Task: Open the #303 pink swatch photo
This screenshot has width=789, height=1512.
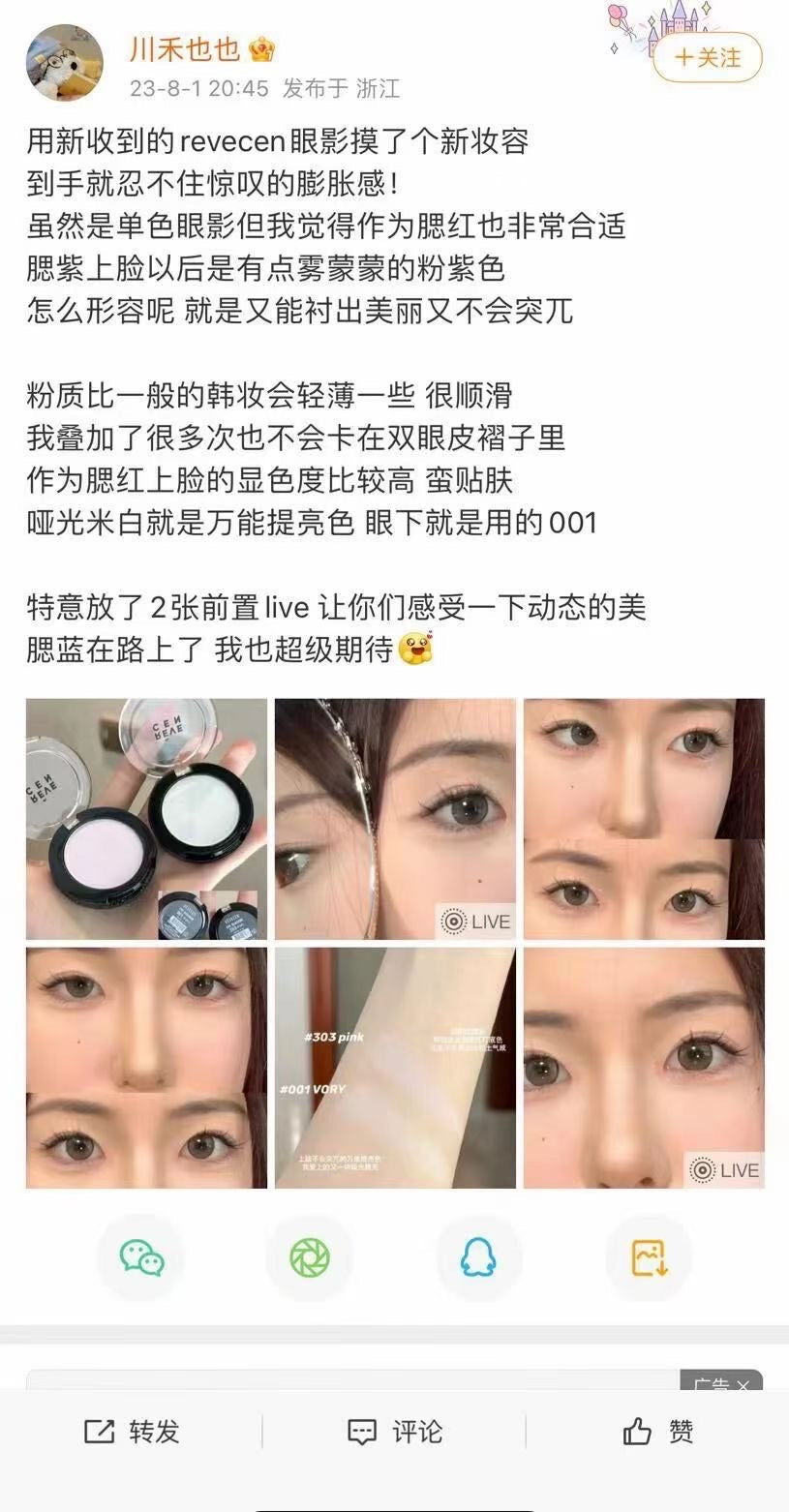Action: click(395, 1068)
